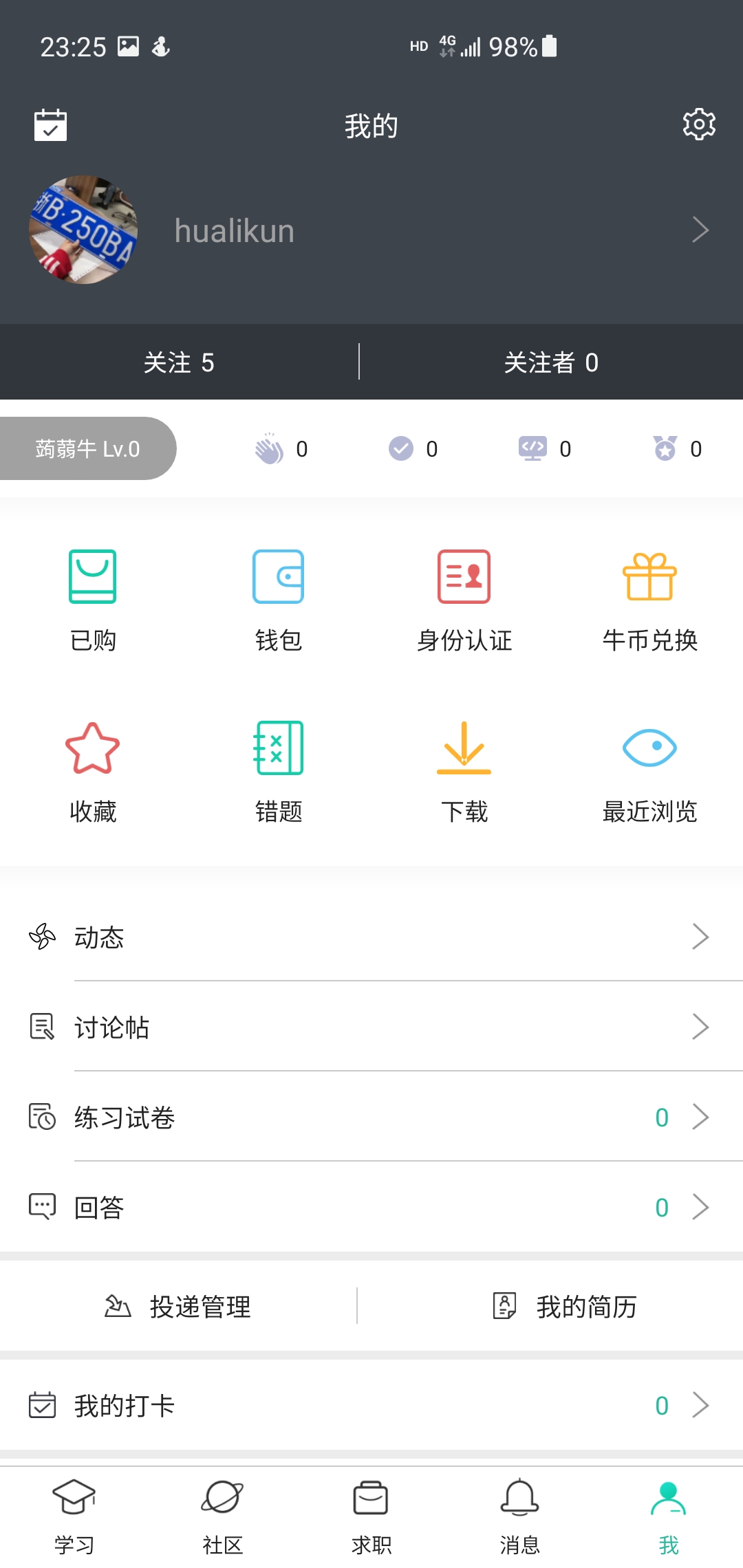Open 错题 wrong questions
The width and height of the screenshot is (743, 1568).
pos(279,772)
